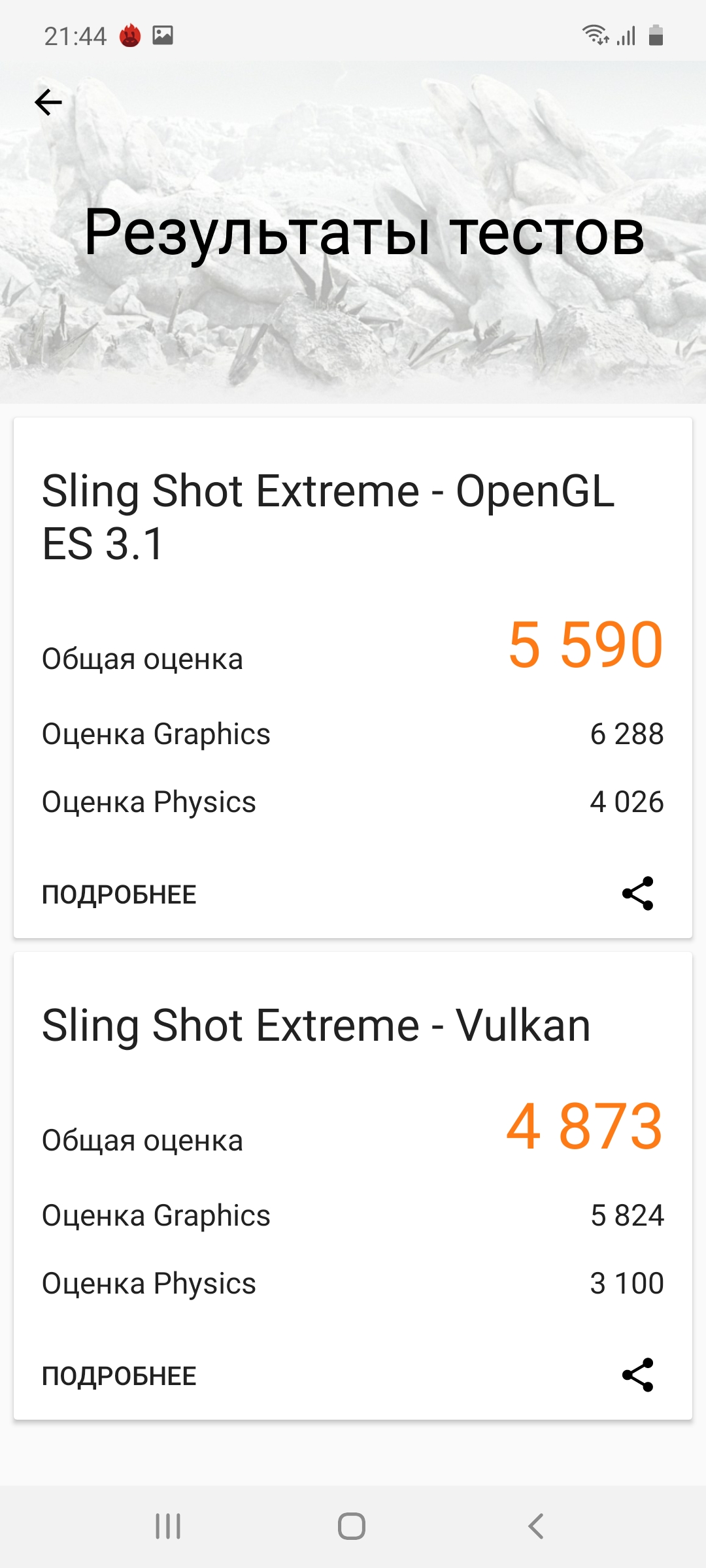Open the Sling Shot Extreme OpenGL card
706x1568 pixels.
click(x=327, y=517)
